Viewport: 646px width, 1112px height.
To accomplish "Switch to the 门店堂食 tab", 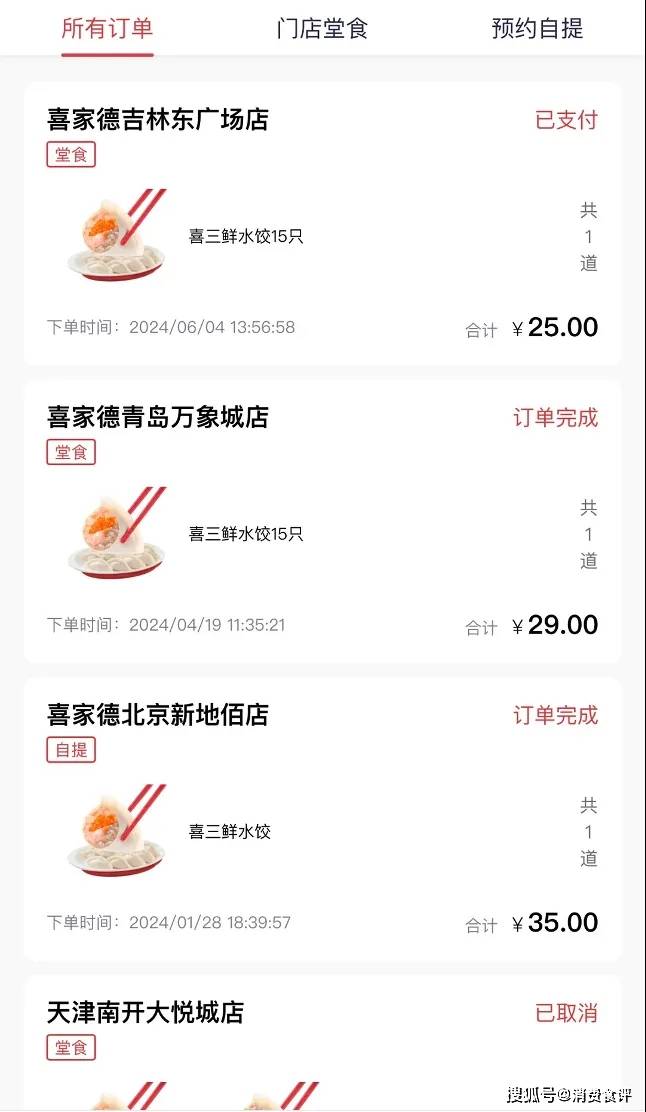I will coord(322,28).
